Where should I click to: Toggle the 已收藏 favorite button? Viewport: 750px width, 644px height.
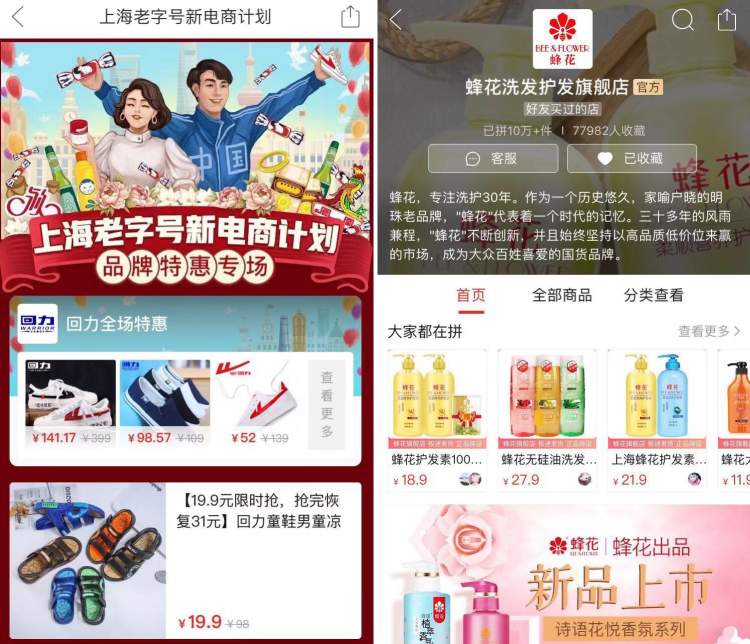pyautogui.click(x=632, y=159)
